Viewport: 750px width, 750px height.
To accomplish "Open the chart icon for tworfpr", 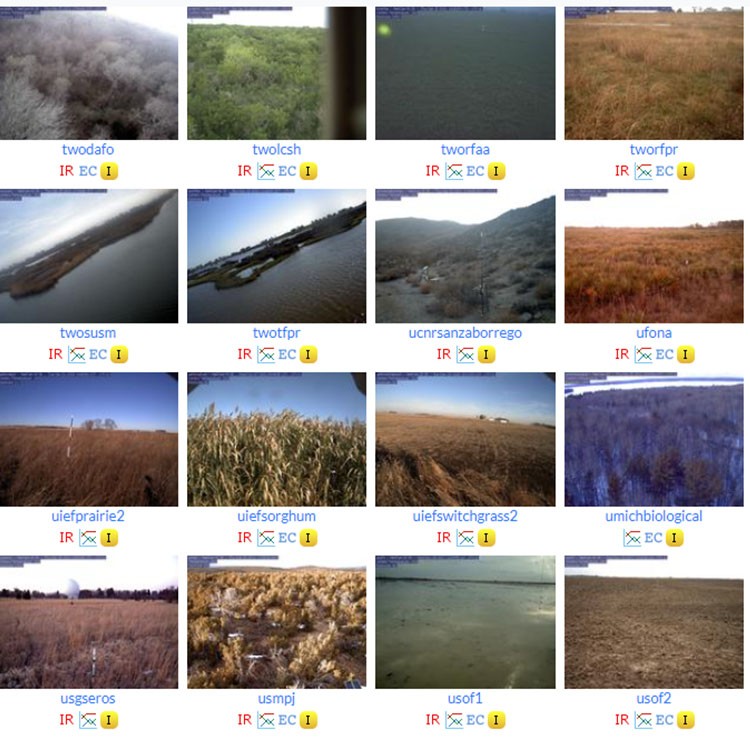I will (x=643, y=171).
